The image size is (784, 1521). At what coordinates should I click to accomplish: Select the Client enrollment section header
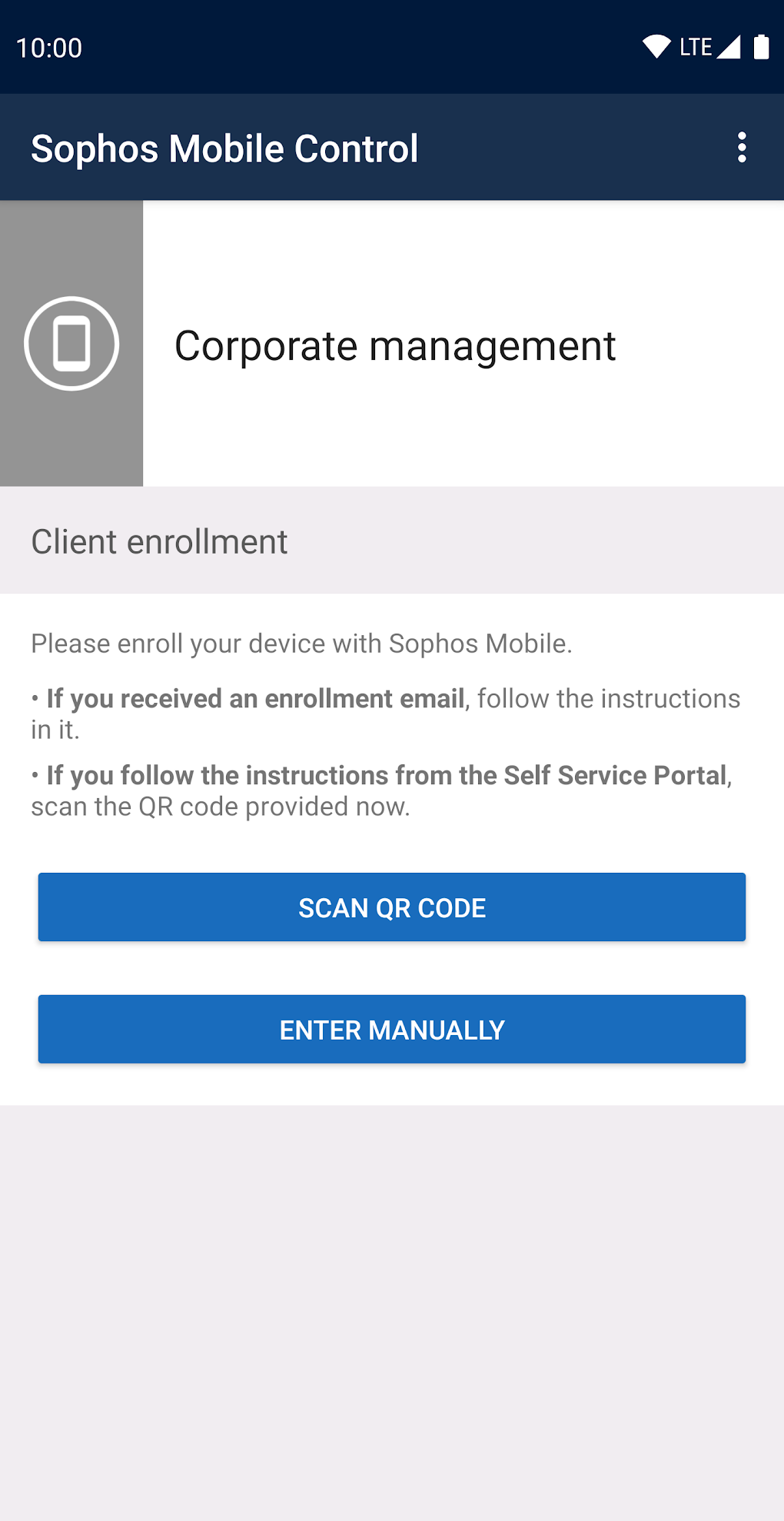tap(158, 542)
